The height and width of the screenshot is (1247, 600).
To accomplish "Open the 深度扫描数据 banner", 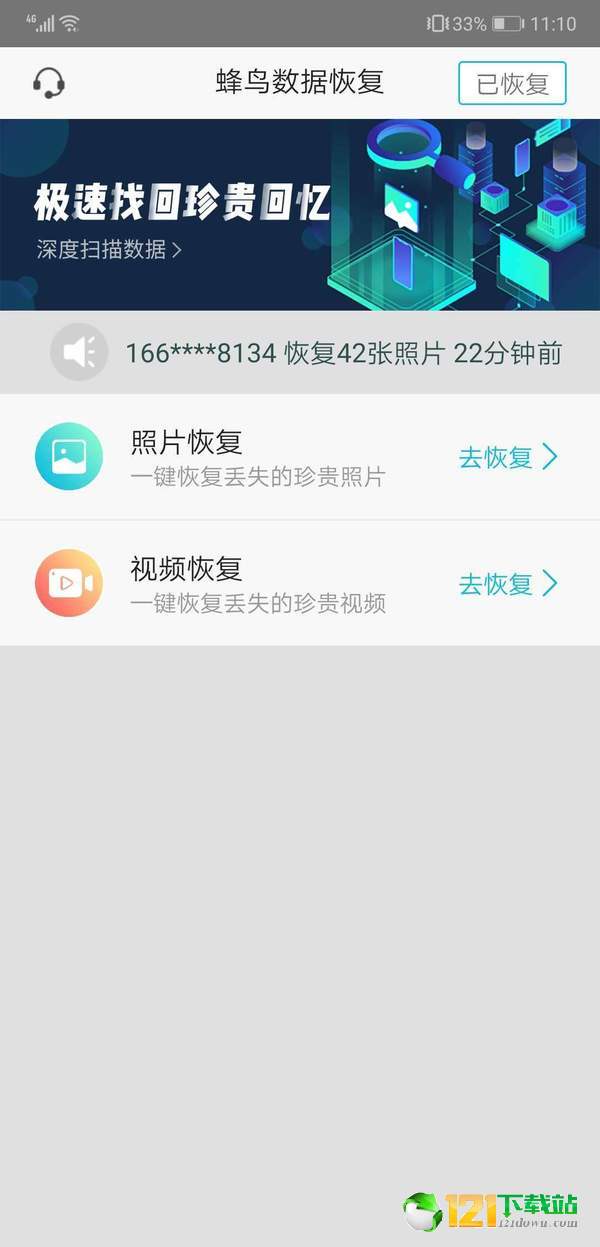I will coord(108,250).
